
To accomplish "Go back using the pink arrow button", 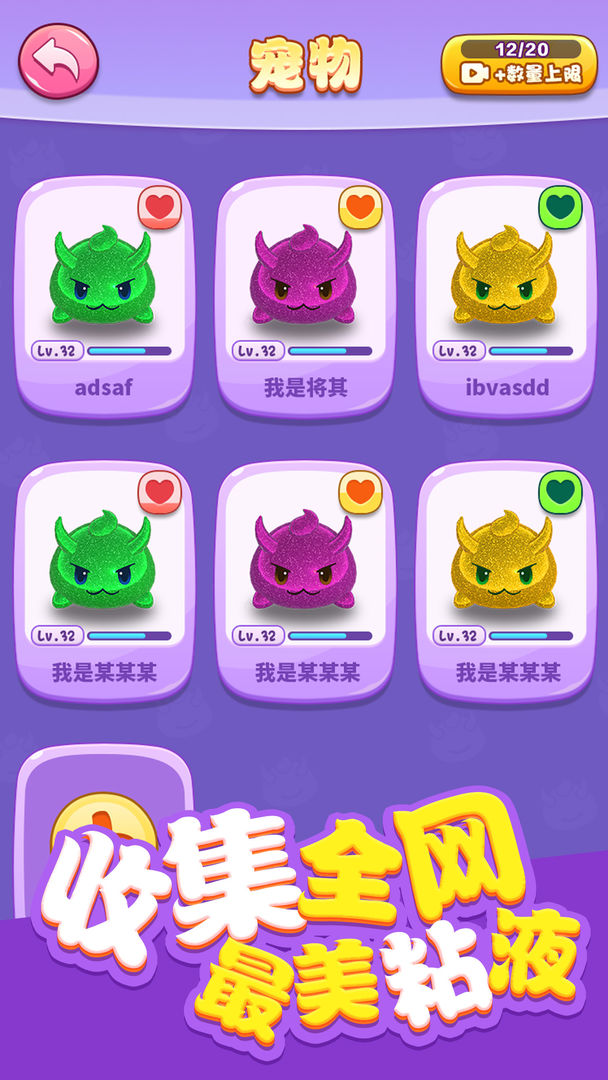I will click(x=59, y=61).
